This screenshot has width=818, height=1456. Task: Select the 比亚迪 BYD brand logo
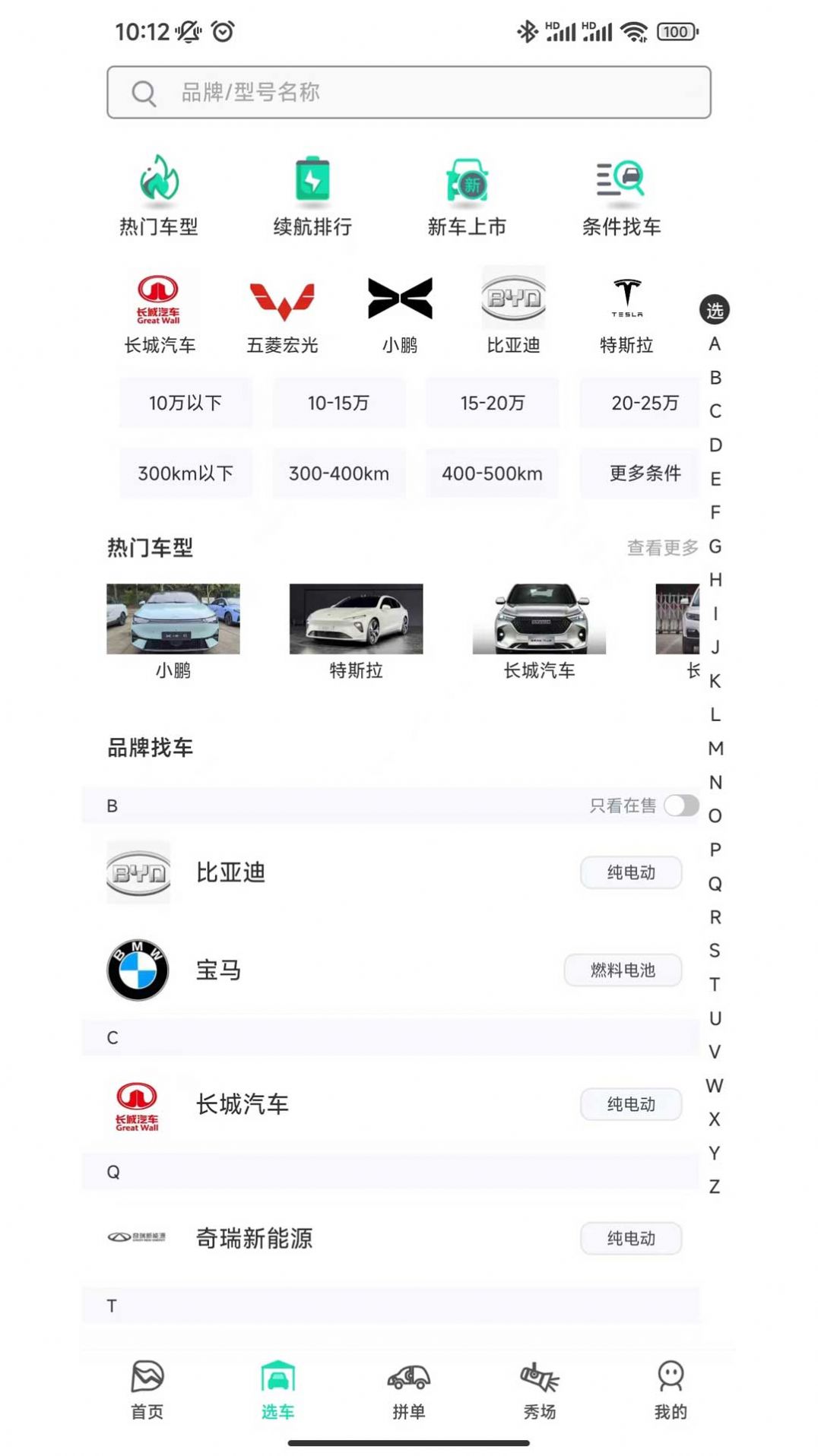[x=513, y=299]
